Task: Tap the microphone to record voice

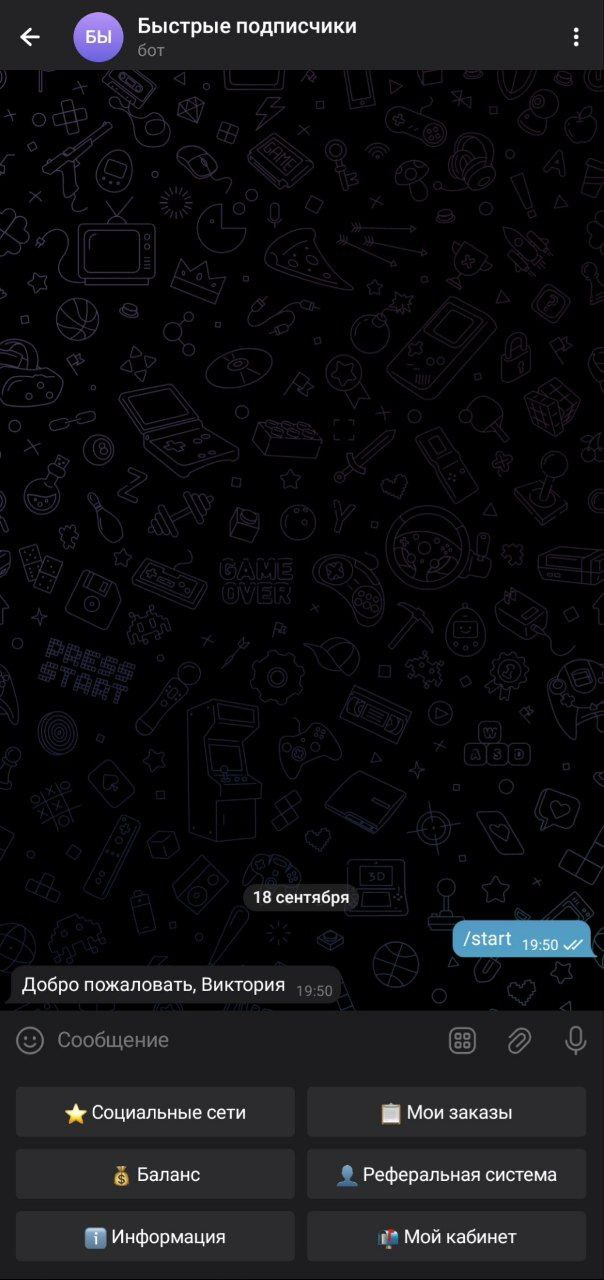Action: click(x=575, y=1040)
